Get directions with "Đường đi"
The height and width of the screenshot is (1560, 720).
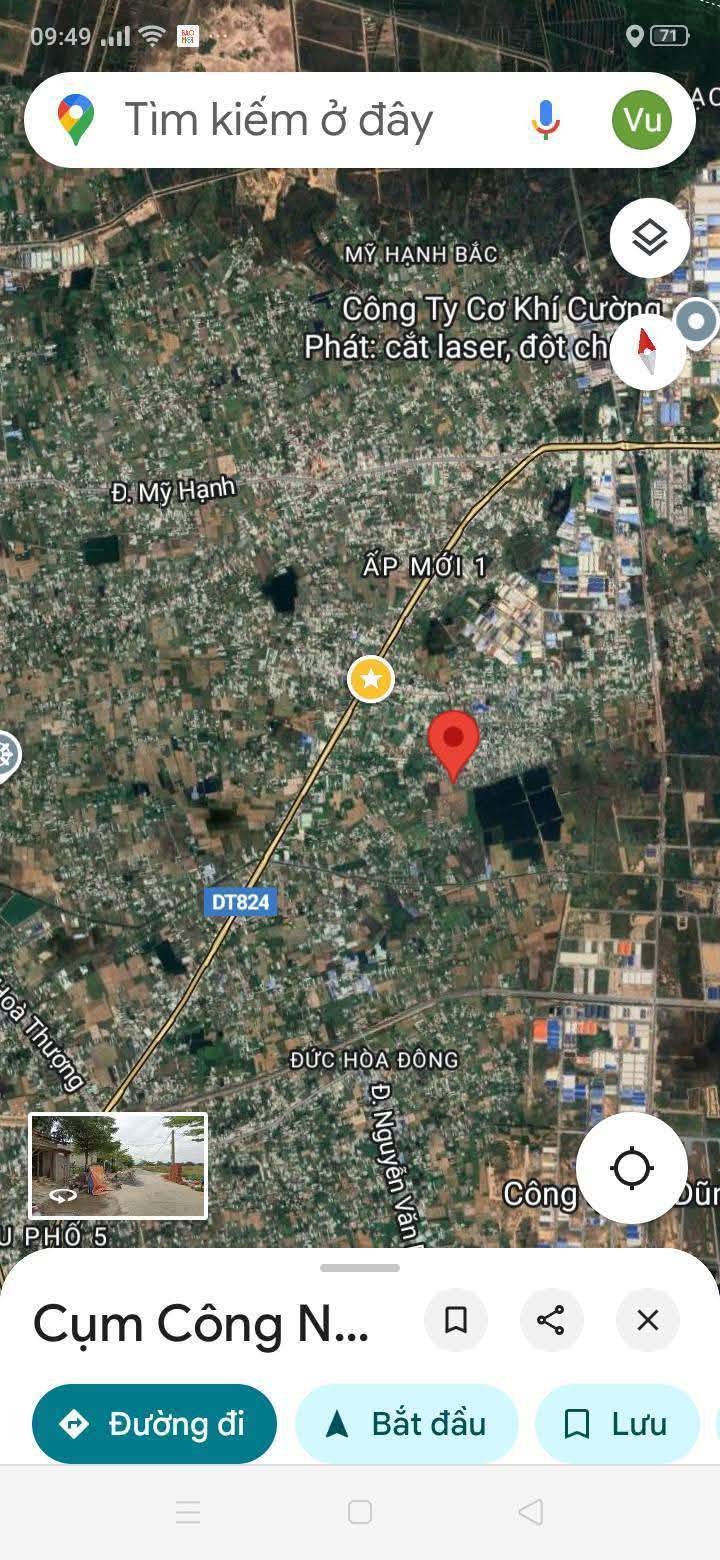155,1424
